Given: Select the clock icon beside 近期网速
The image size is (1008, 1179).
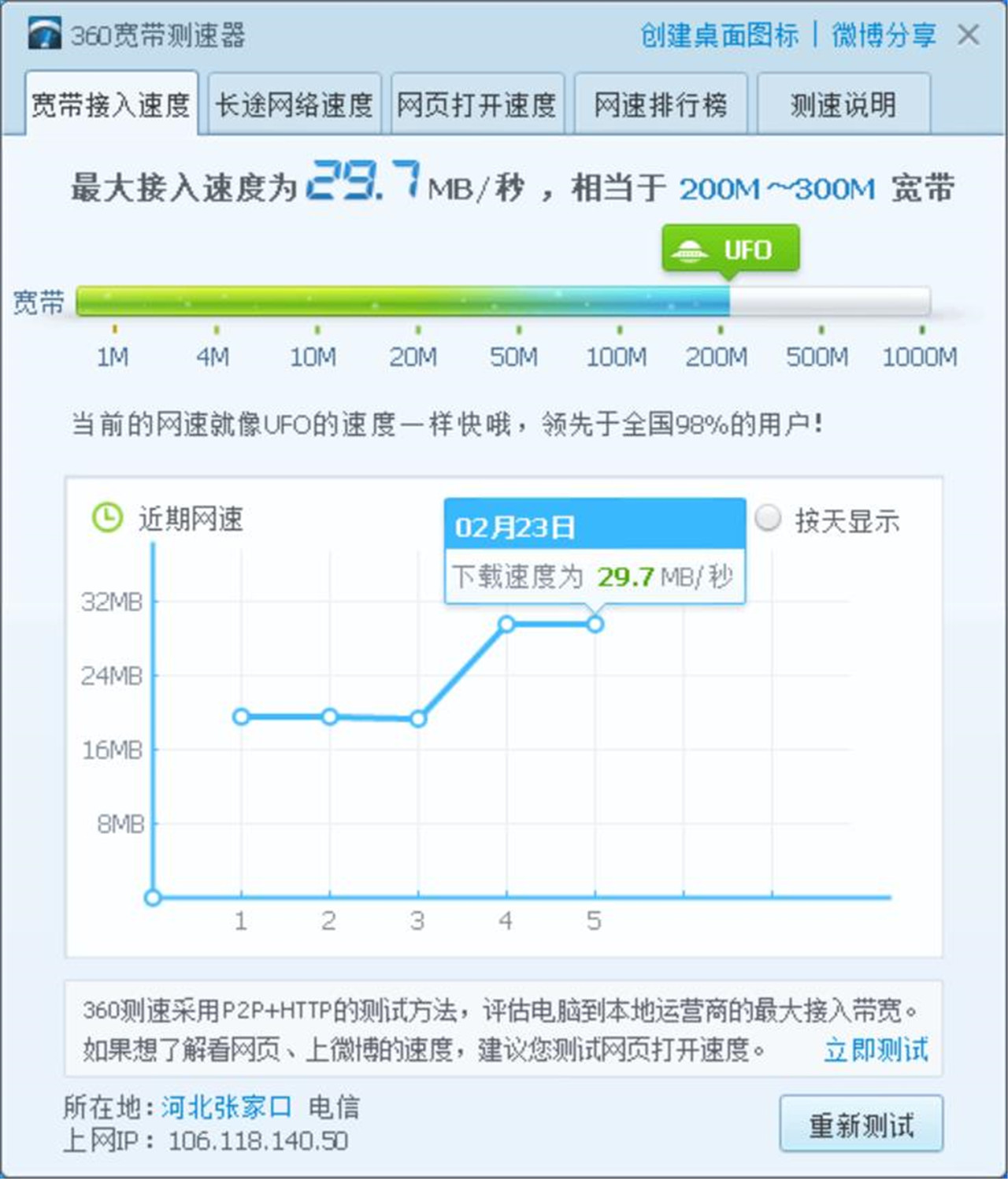Looking at the screenshot, I should (x=104, y=519).
